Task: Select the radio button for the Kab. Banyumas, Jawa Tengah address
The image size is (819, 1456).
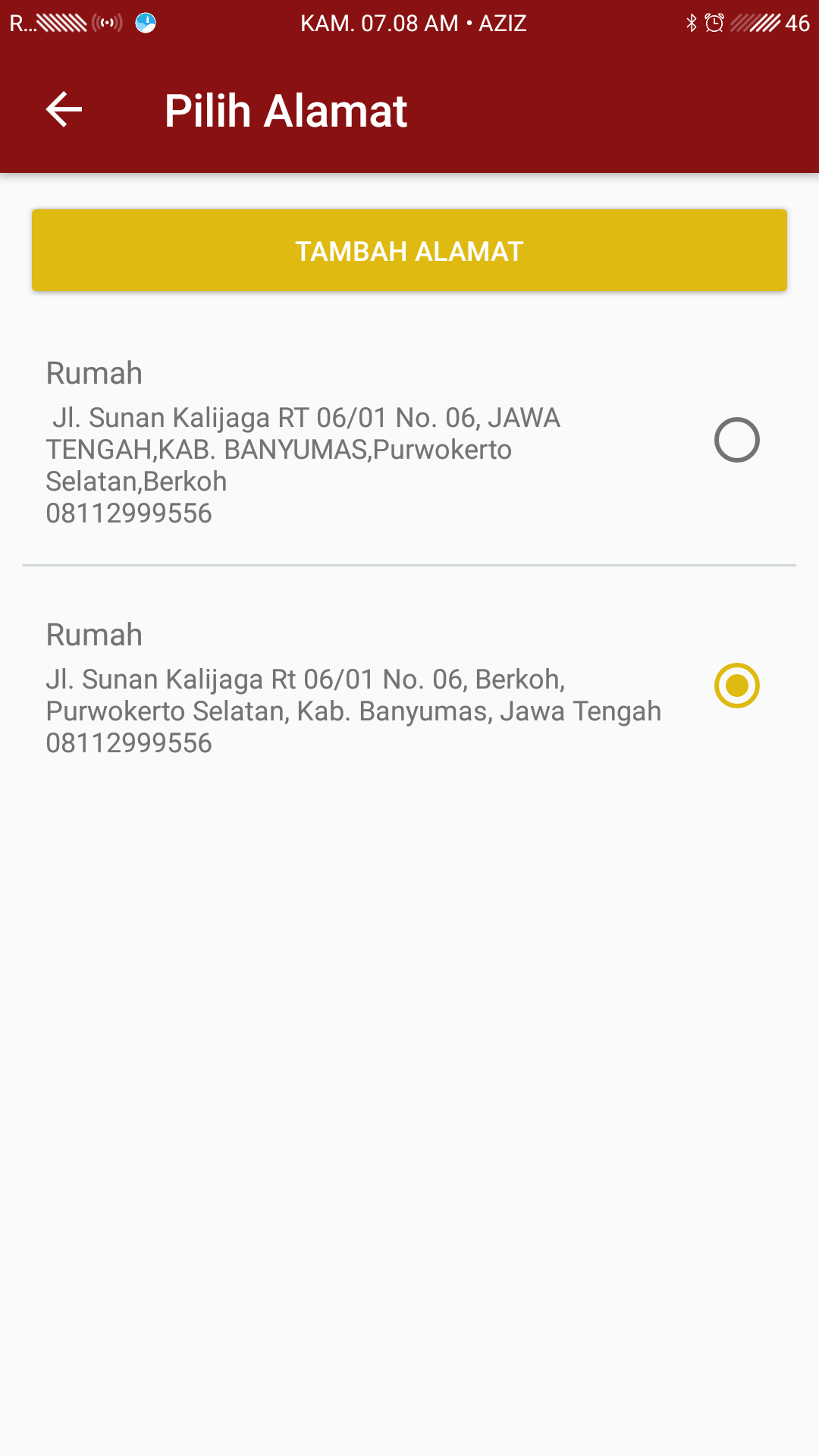Action: [736, 686]
